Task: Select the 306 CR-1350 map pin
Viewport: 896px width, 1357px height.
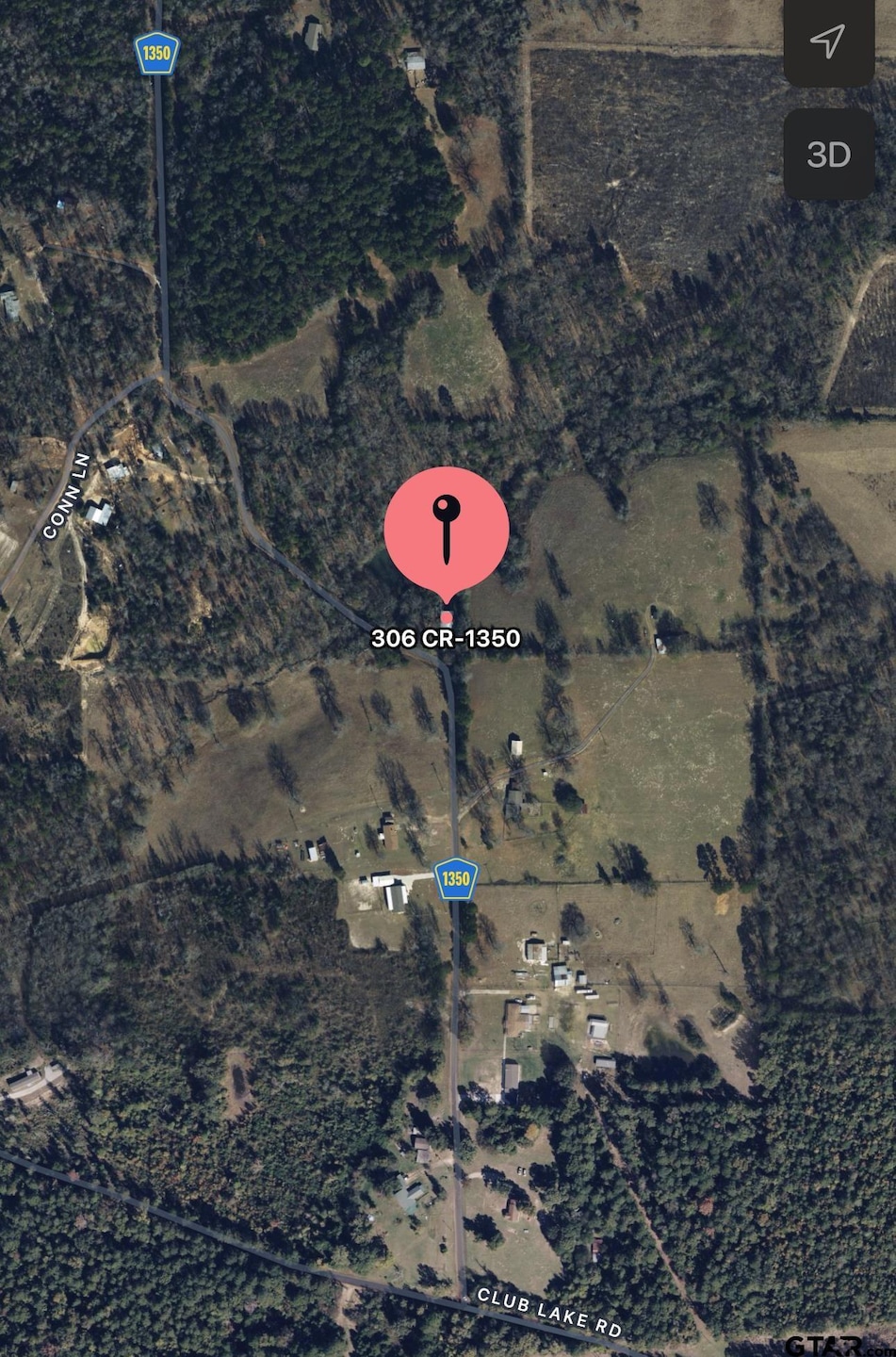Action: (447, 531)
